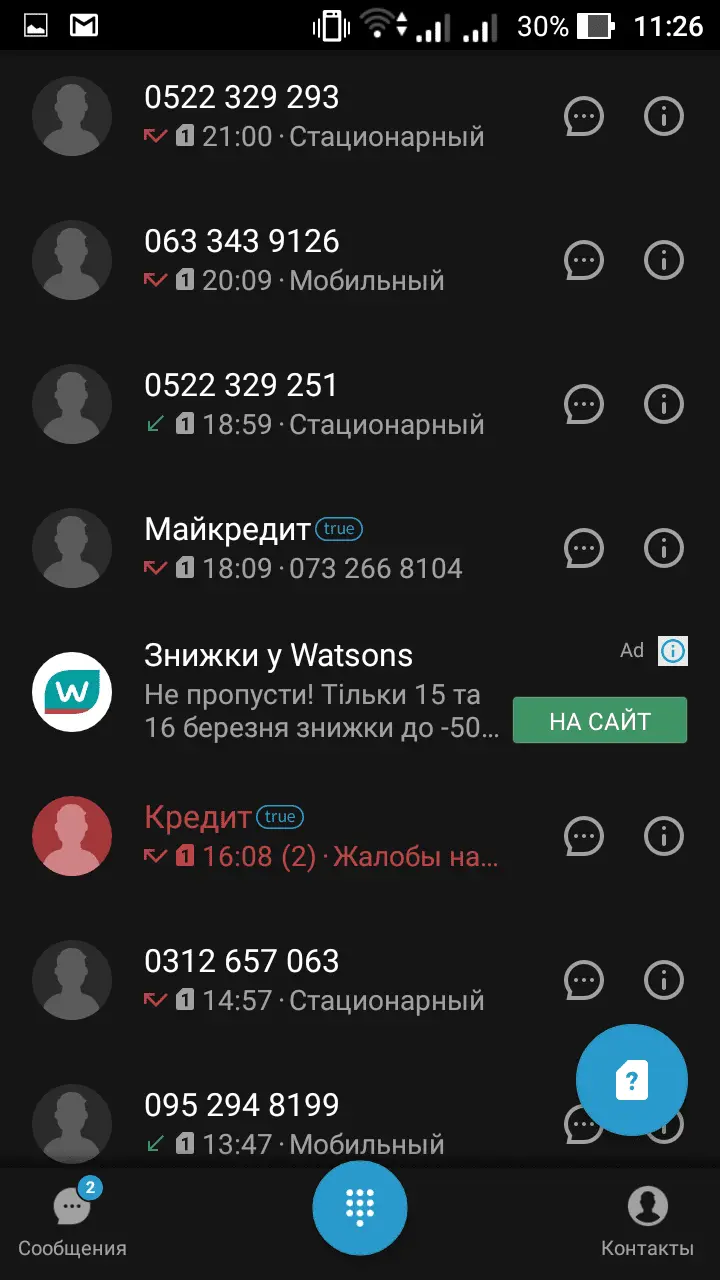Open the ad info icon
The width and height of the screenshot is (720, 1280).
click(673, 651)
